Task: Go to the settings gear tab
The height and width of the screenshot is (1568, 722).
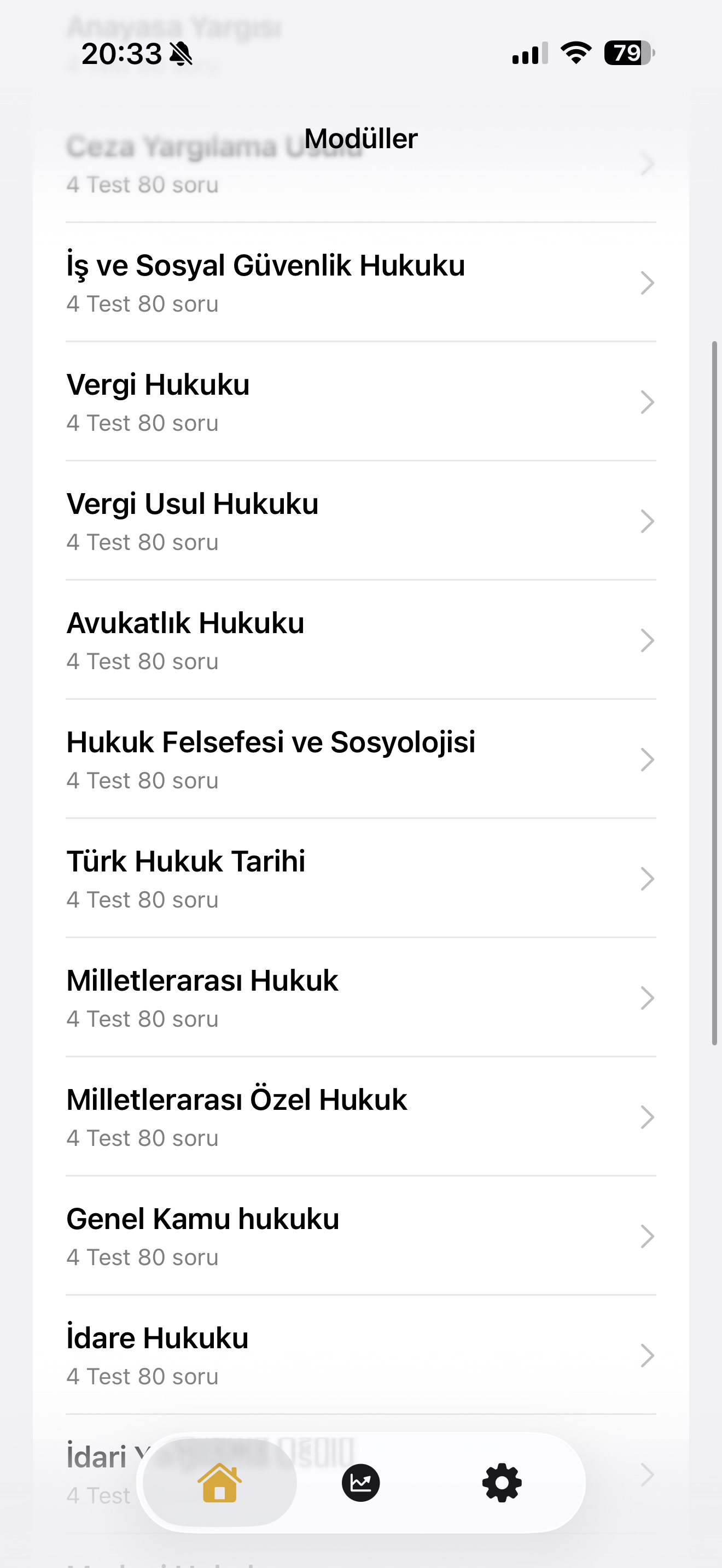Action: tap(502, 1483)
